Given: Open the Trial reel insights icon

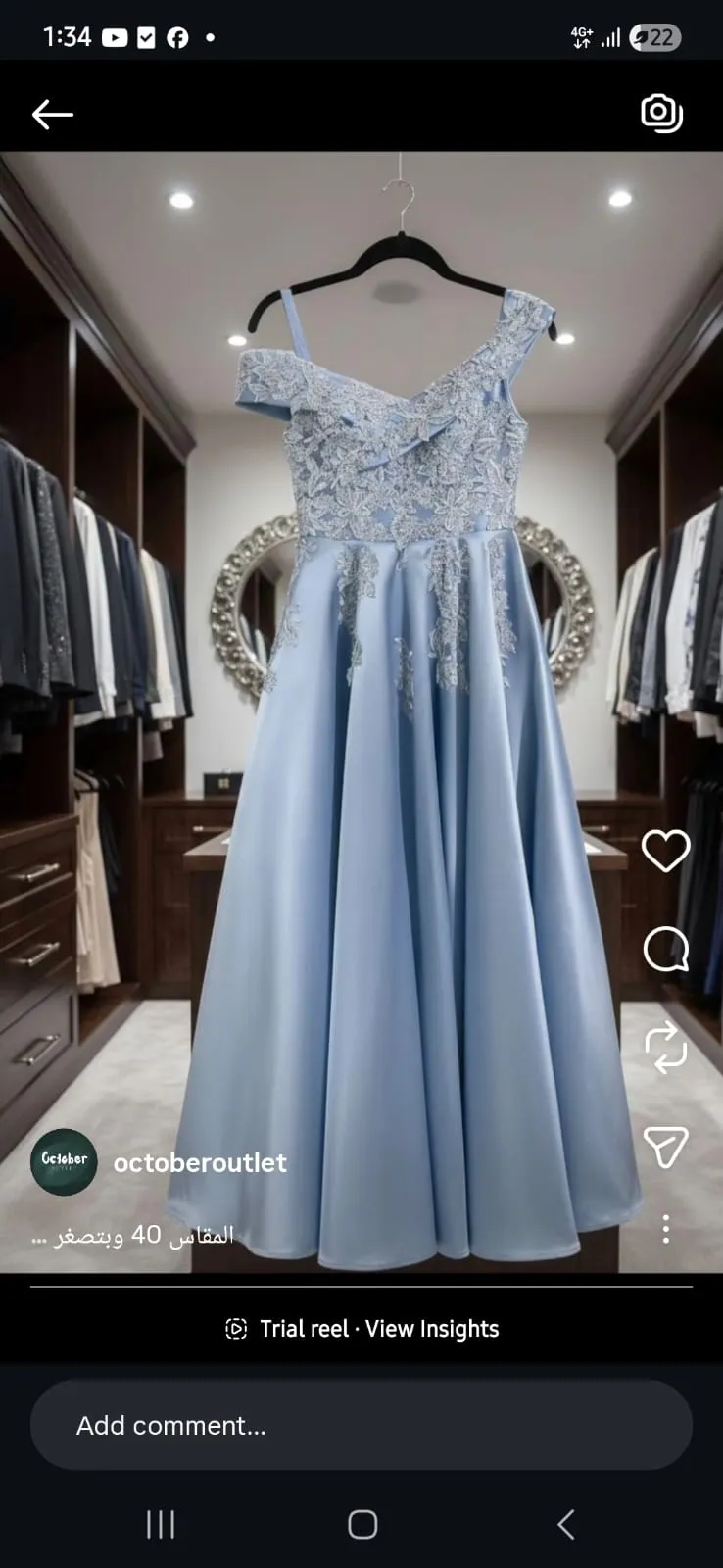Looking at the screenshot, I should [x=236, y=1329].
